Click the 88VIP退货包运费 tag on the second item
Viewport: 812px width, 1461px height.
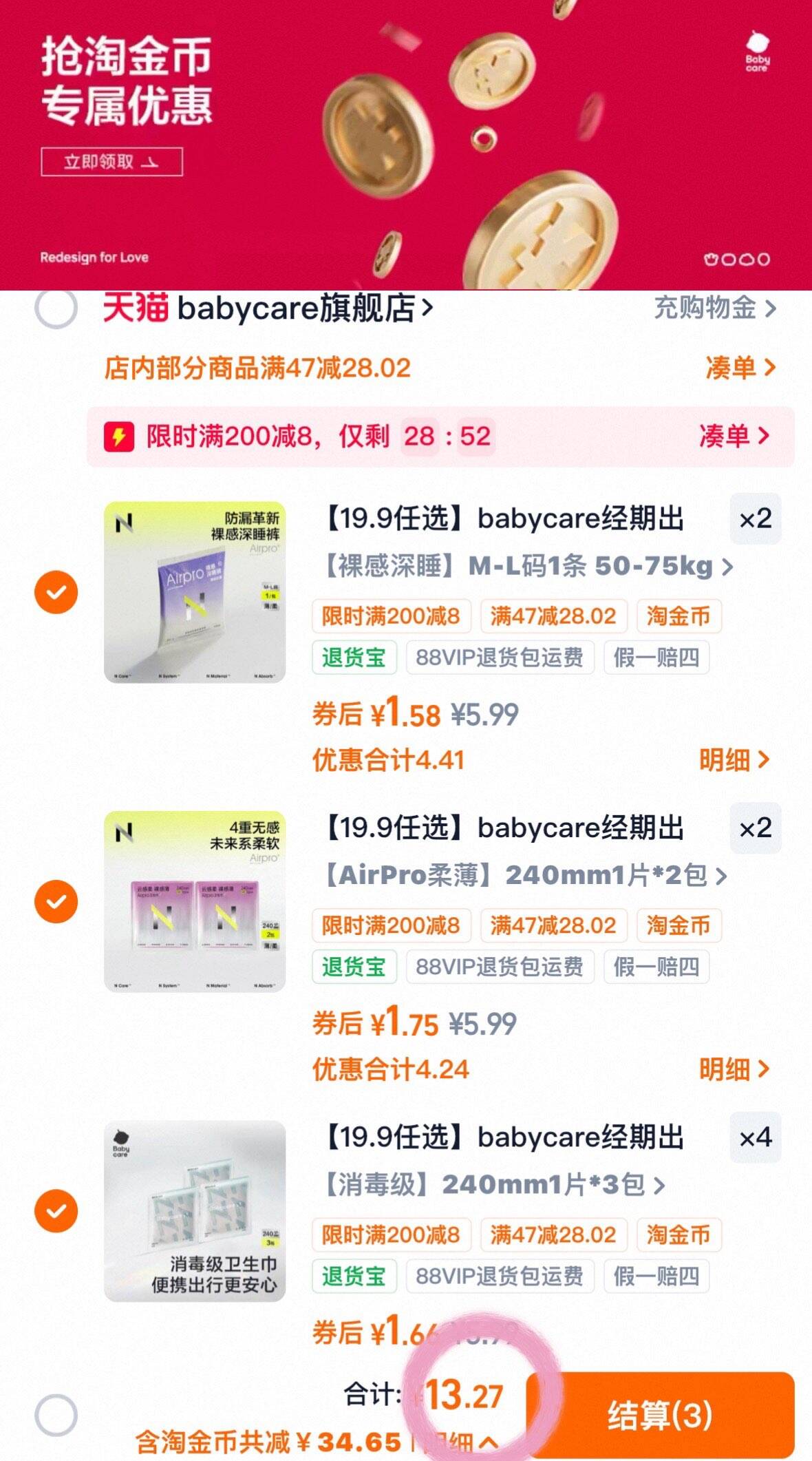point(500,967)
